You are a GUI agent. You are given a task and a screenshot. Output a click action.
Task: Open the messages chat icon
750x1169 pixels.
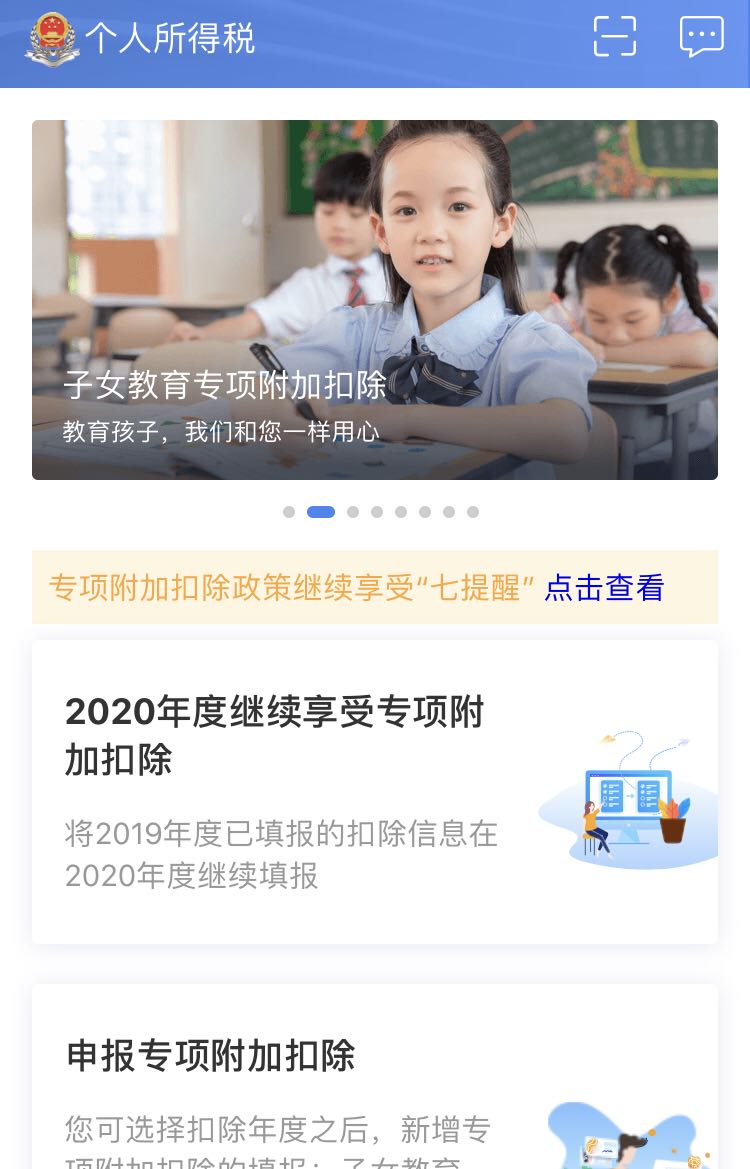tap(701, 37)
